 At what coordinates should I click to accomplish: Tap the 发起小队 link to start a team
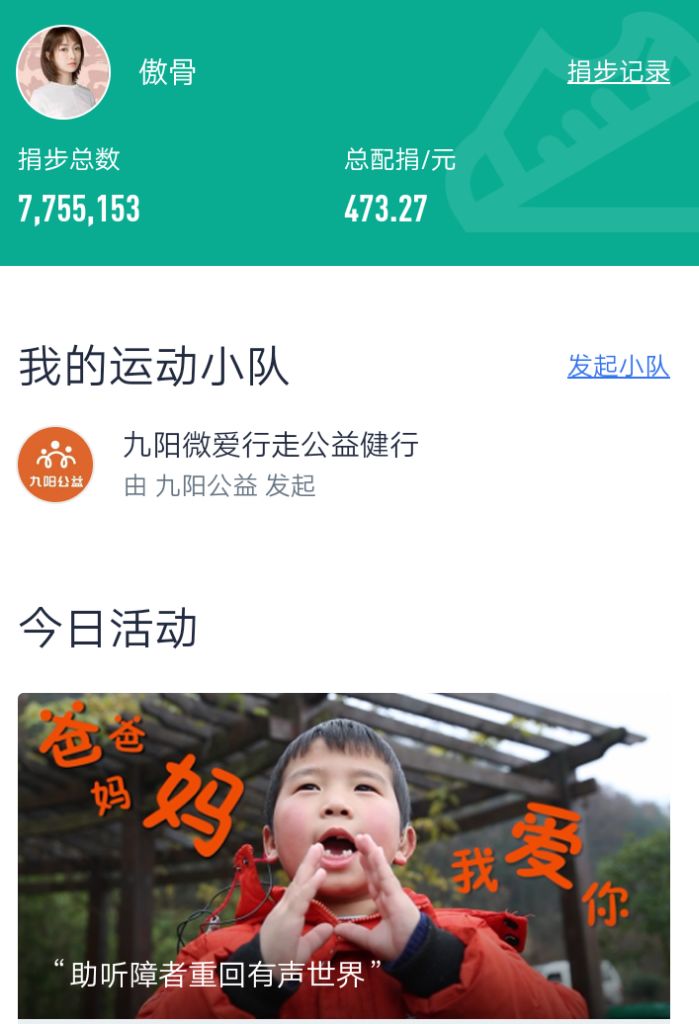click(618, 366)
